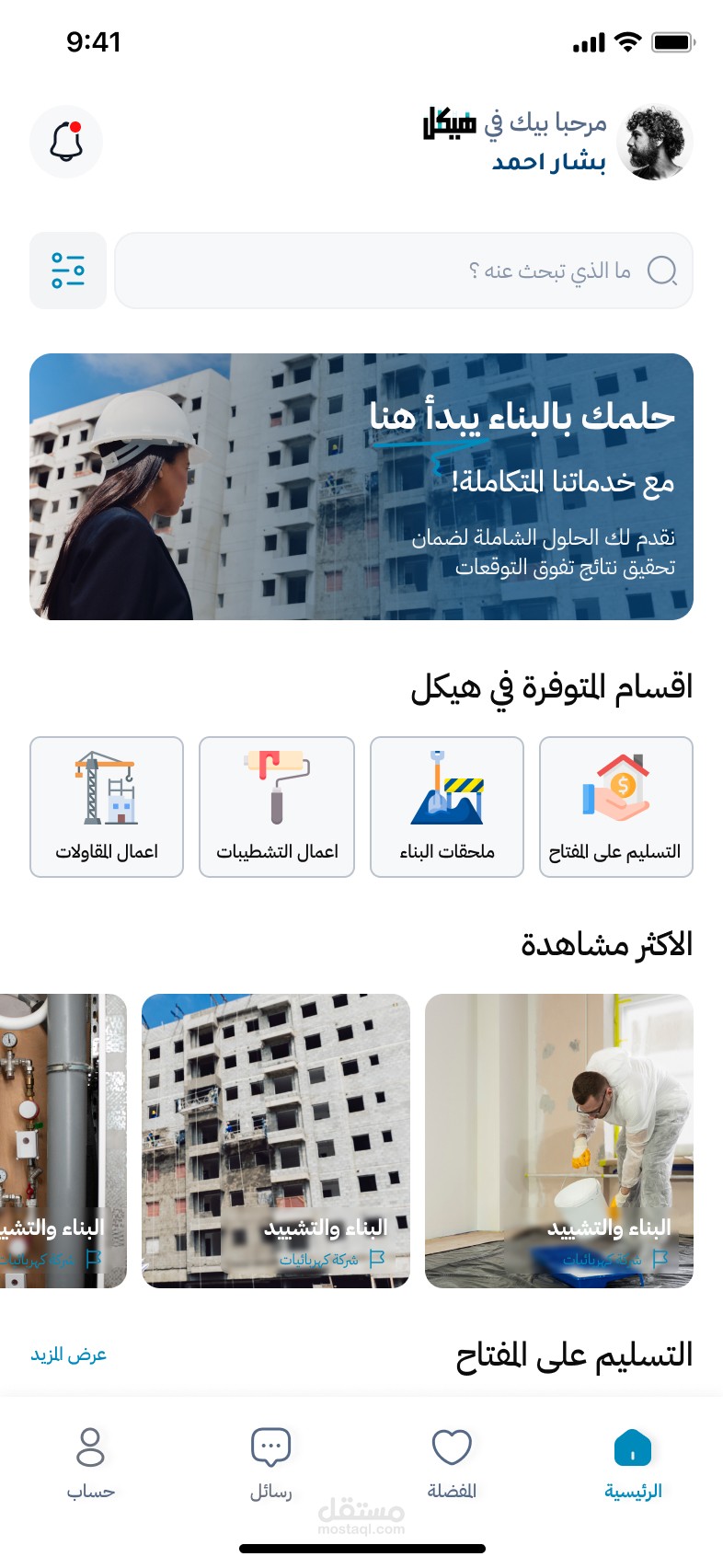
Task: Open the partially visible pipes card
Action: 63,1141
